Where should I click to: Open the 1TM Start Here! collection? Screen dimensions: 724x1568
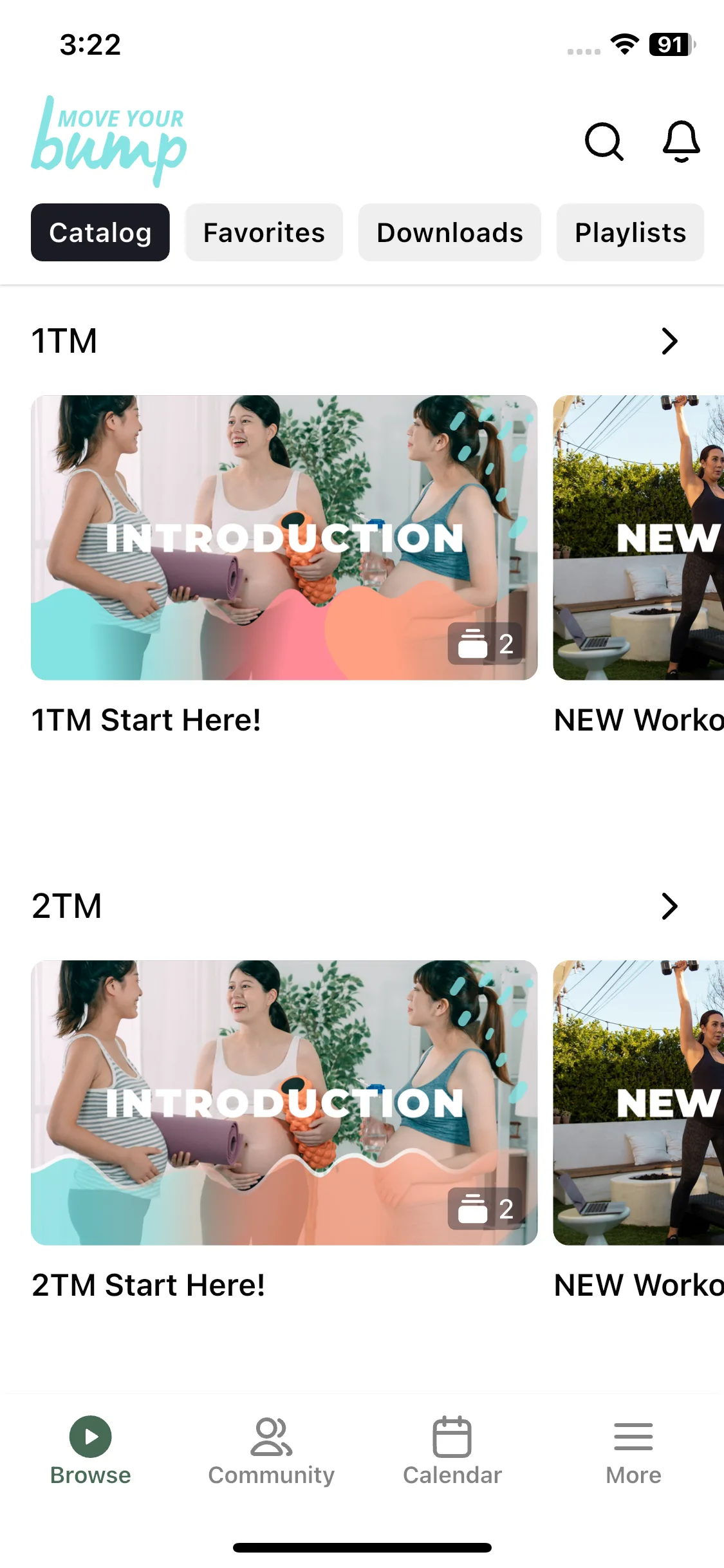coord(284,537)
